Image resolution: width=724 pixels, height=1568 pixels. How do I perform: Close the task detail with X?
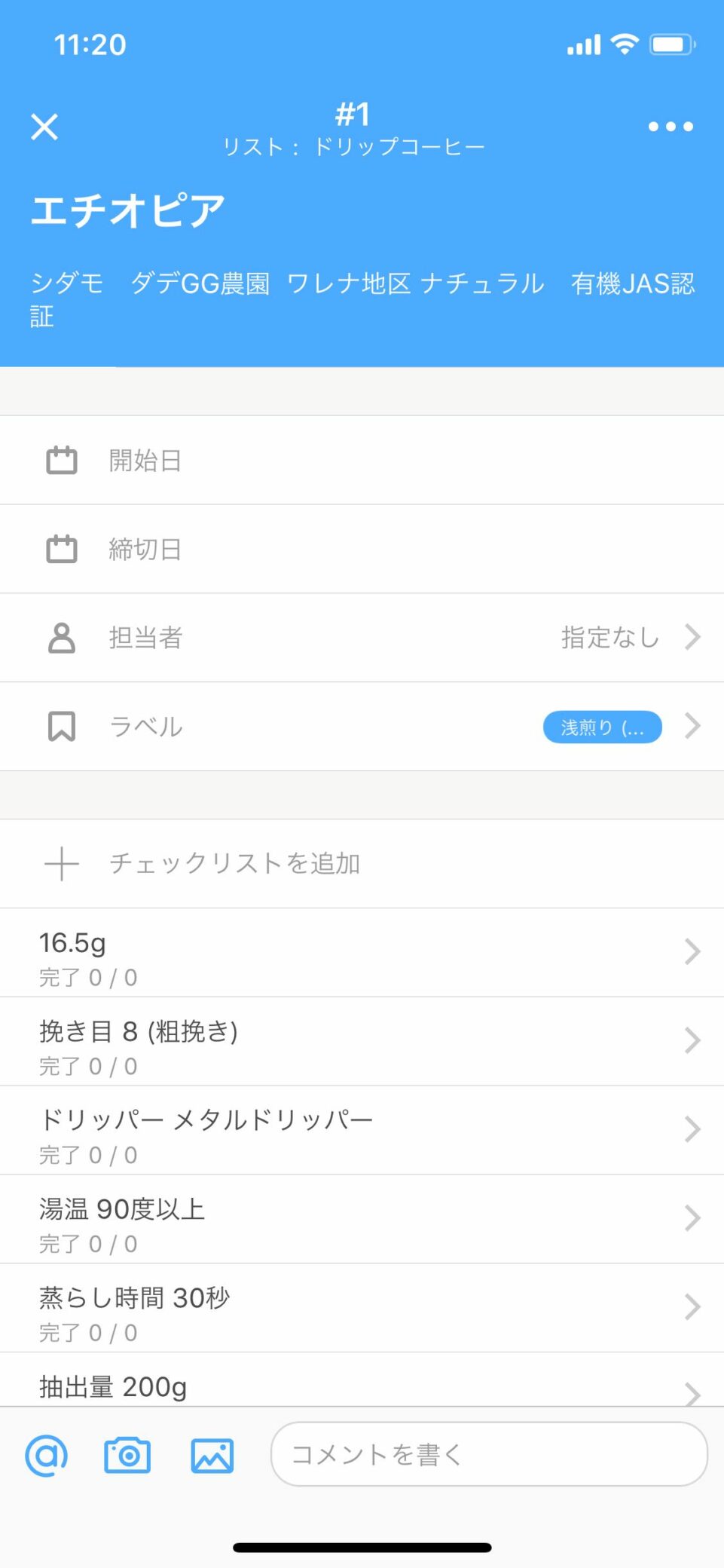44,127
